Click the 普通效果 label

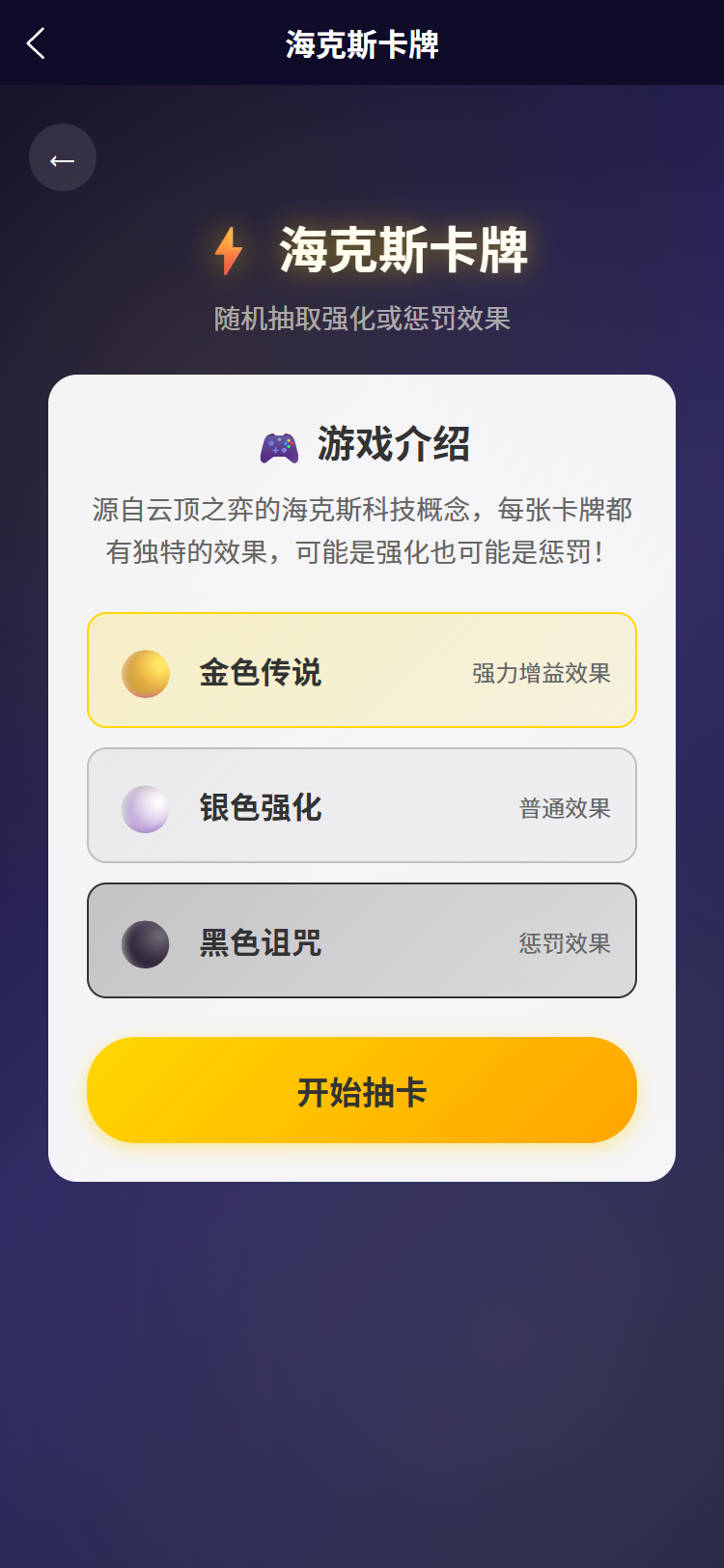[565, 807]
